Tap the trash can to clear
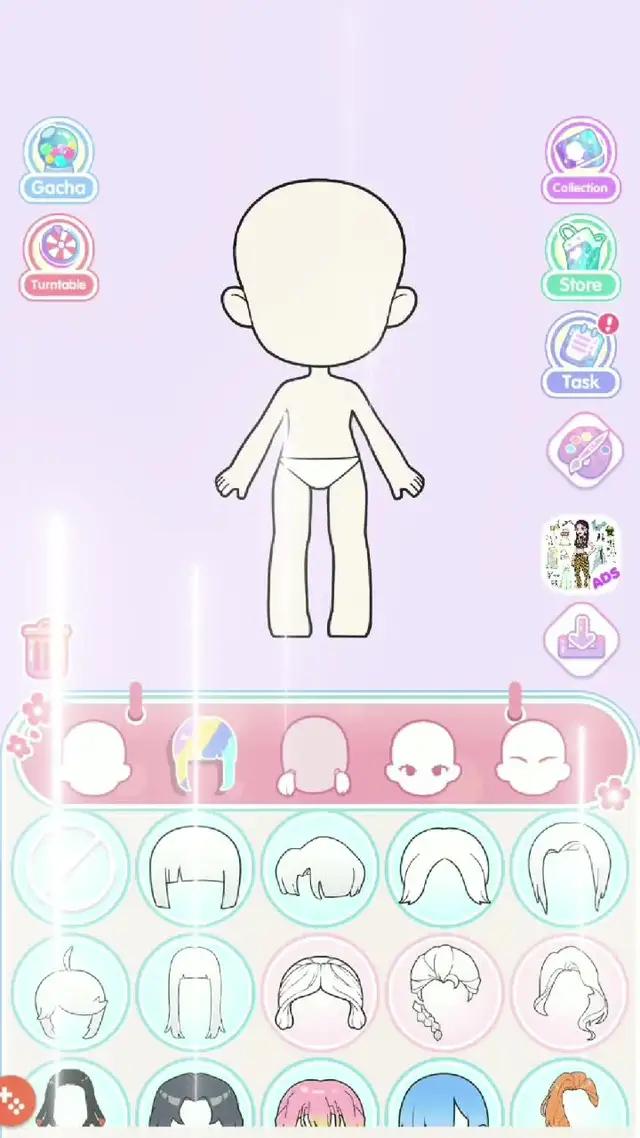The image size is (640, 1138). [46, 648]
